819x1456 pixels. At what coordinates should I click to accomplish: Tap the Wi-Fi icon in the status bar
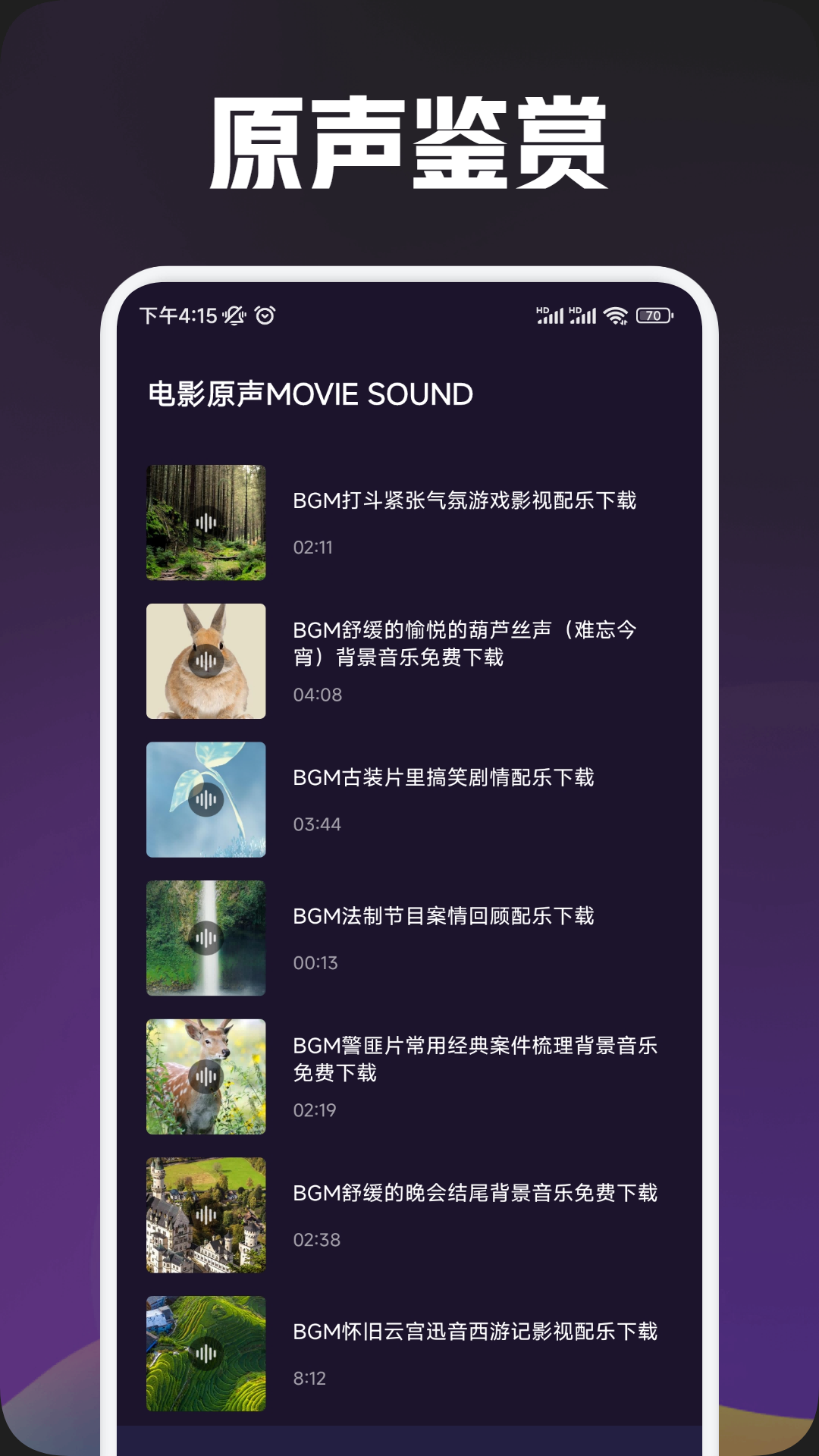point(617,313)
